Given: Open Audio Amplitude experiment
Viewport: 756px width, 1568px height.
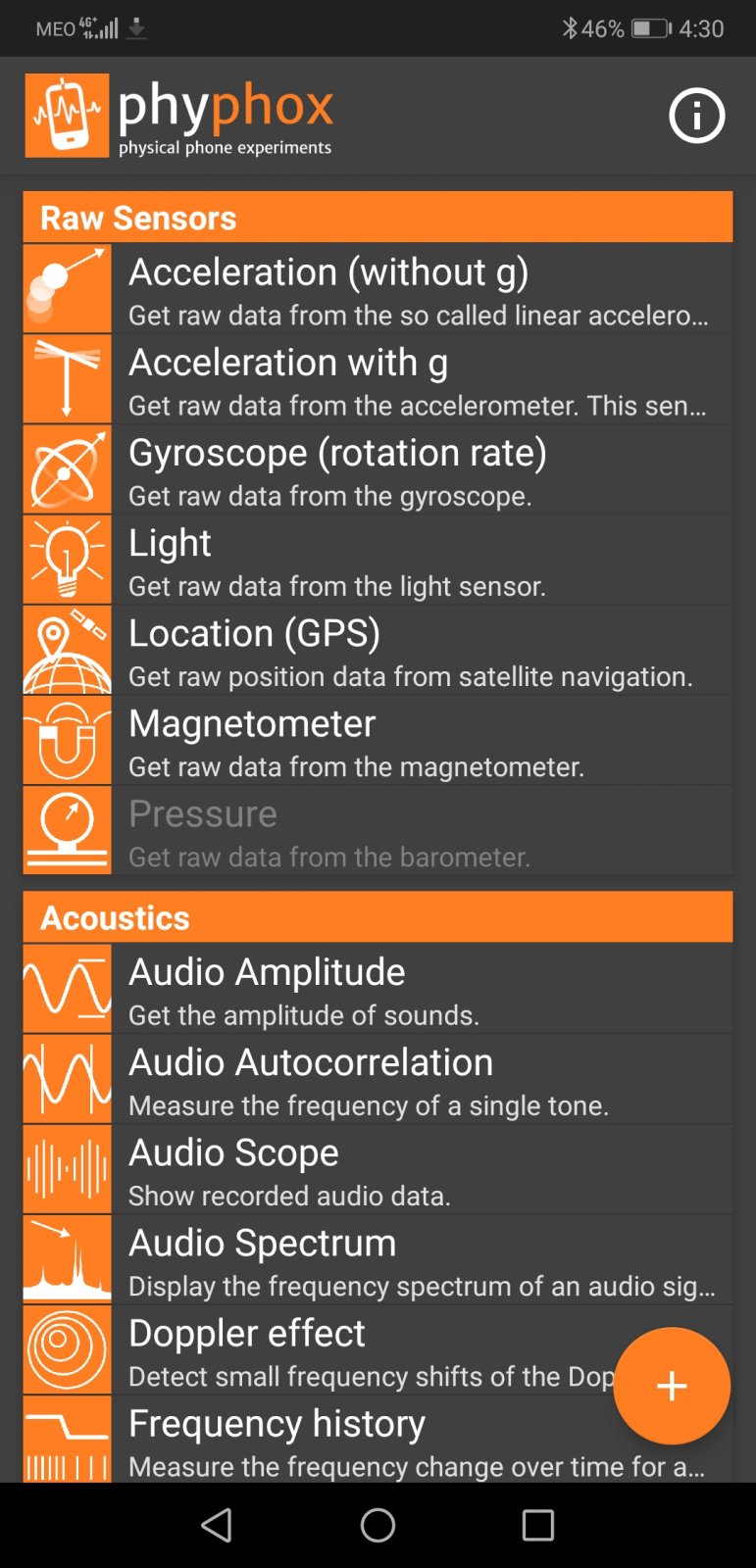Looking at the screenshot, I should point(378,990).
